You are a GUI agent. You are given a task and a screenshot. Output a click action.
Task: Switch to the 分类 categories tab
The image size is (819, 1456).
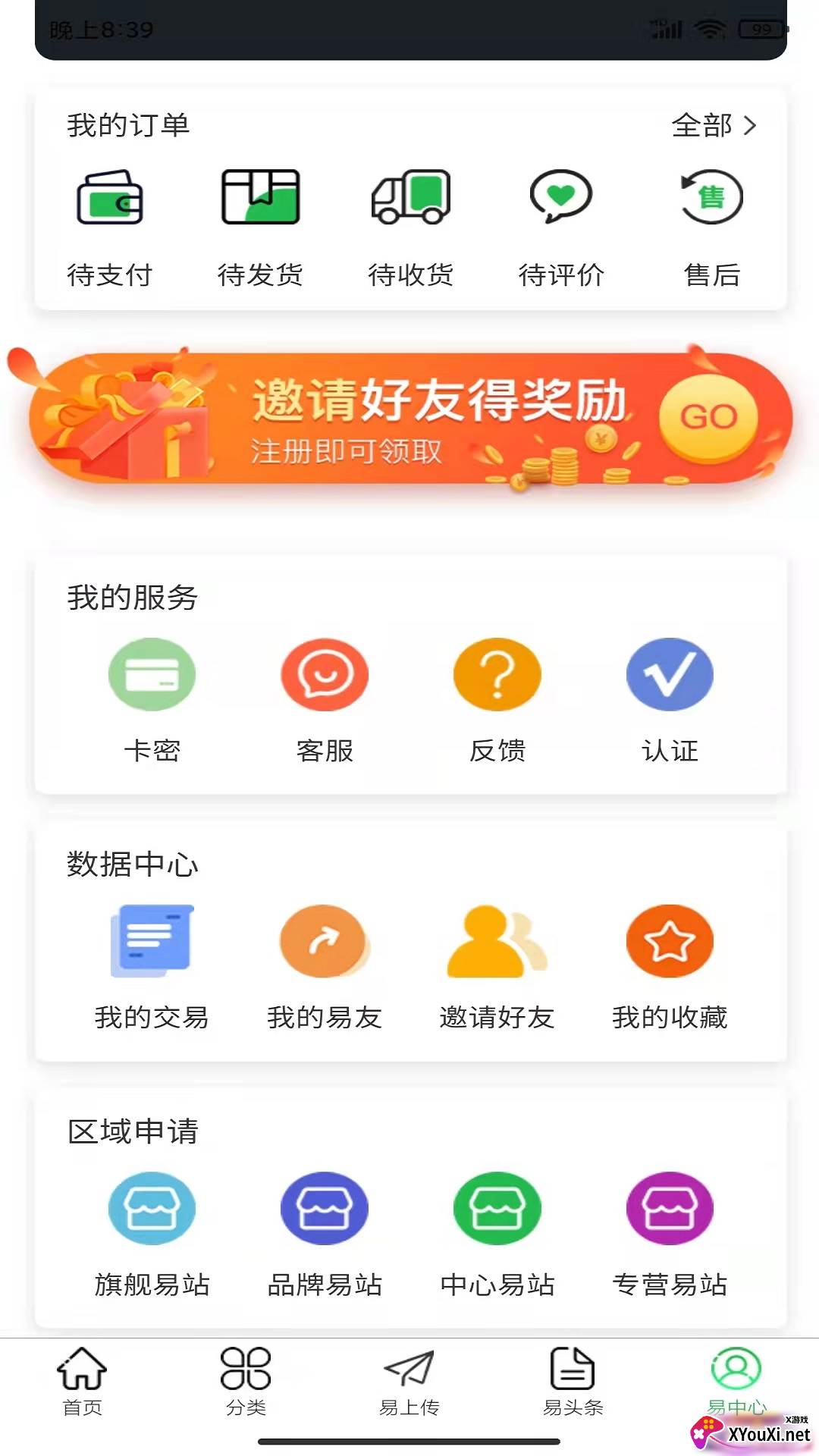pyautogui.click(x=246, y=1382)
